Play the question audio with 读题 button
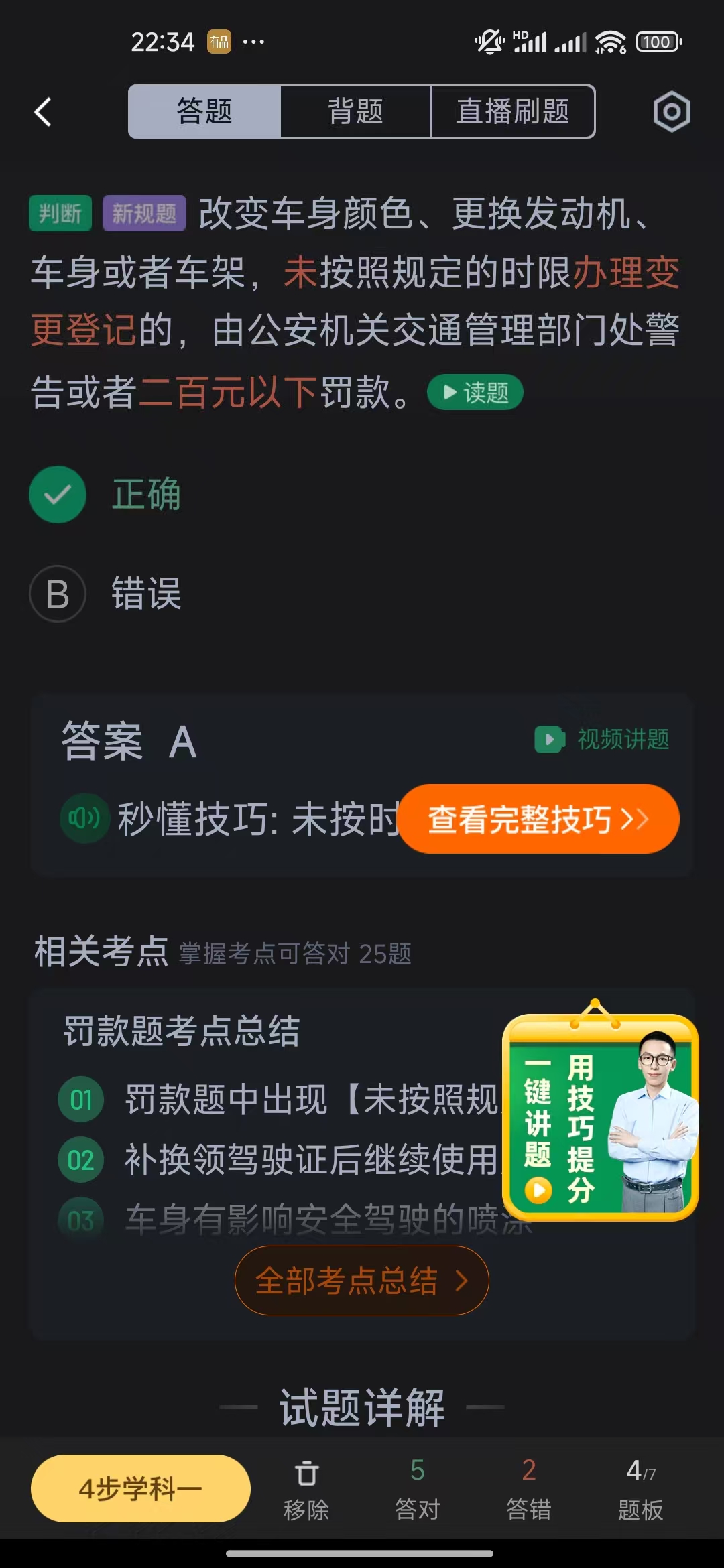724x1568 pixels. pos(474,392)
